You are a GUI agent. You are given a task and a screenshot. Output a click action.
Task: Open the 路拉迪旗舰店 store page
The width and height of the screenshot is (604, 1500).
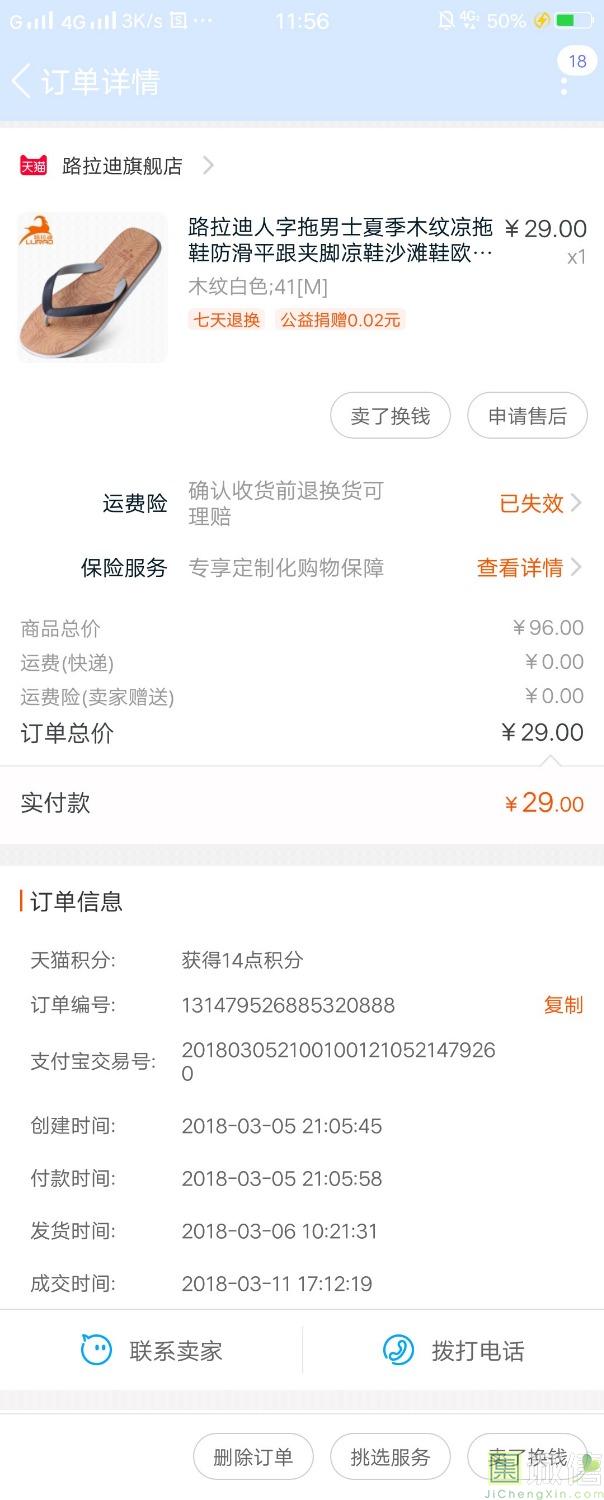point(118,166)
